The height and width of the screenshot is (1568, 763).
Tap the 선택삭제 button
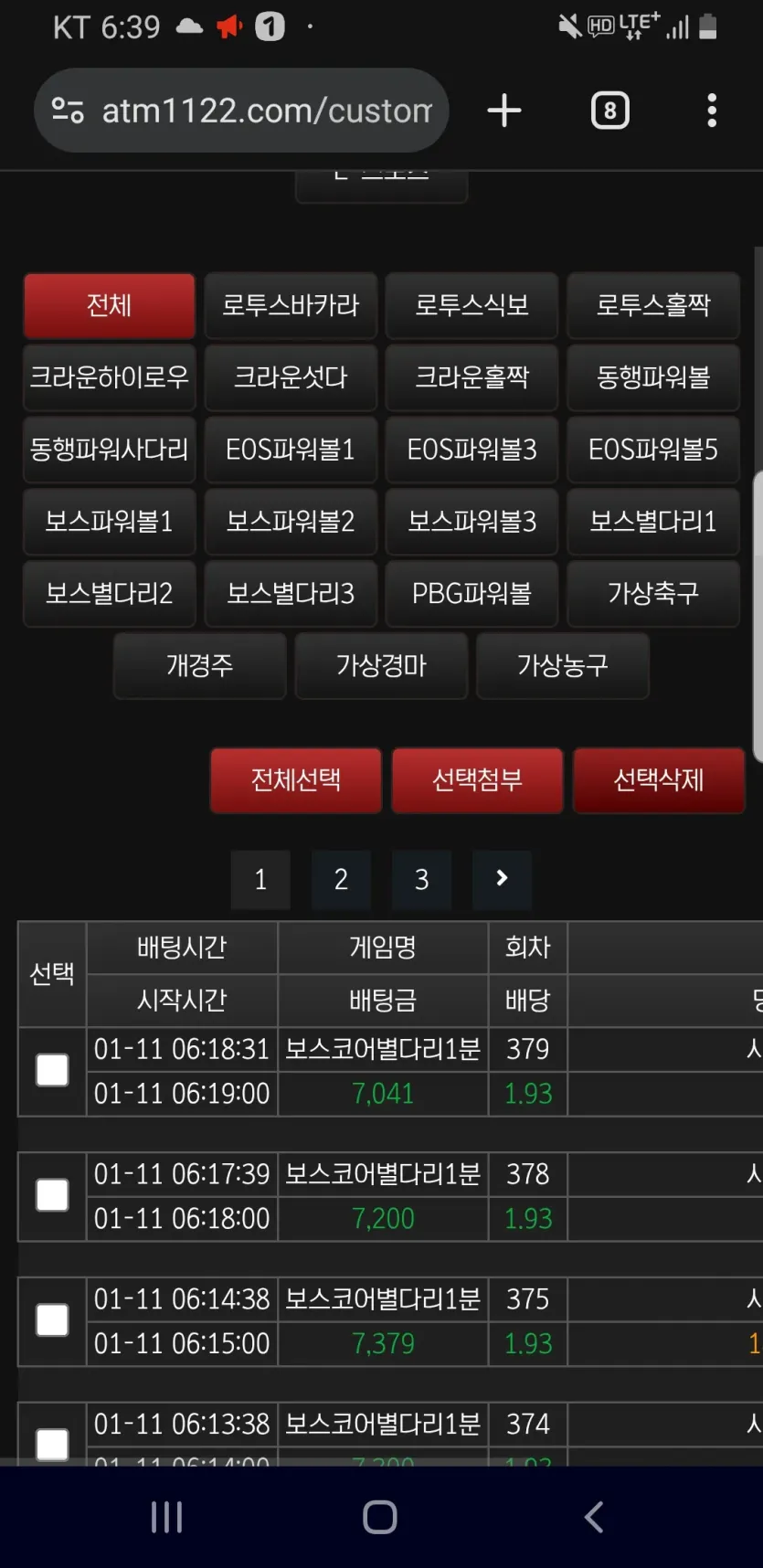pyautogui.click(x=659, y=780)
